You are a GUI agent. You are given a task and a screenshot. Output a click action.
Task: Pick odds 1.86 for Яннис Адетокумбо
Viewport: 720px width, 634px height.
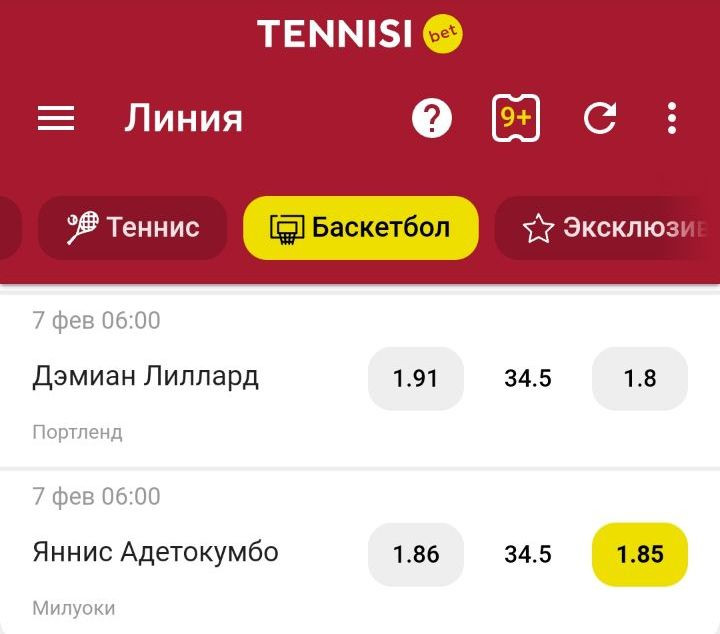pyautogui.click(x=416, y=553)
